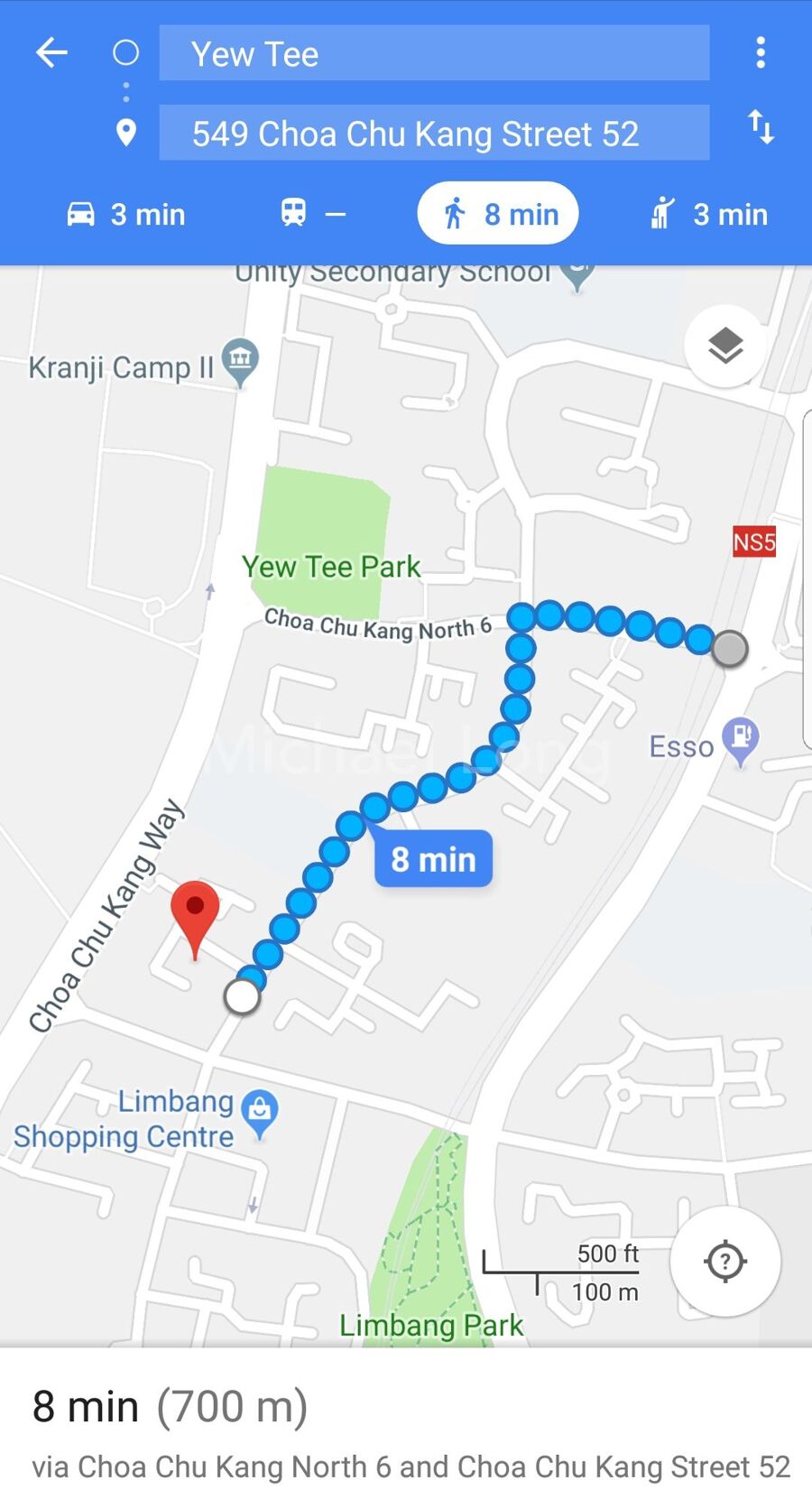Open Limbang Shopping Centre marker

click(x=260, y=1113)
